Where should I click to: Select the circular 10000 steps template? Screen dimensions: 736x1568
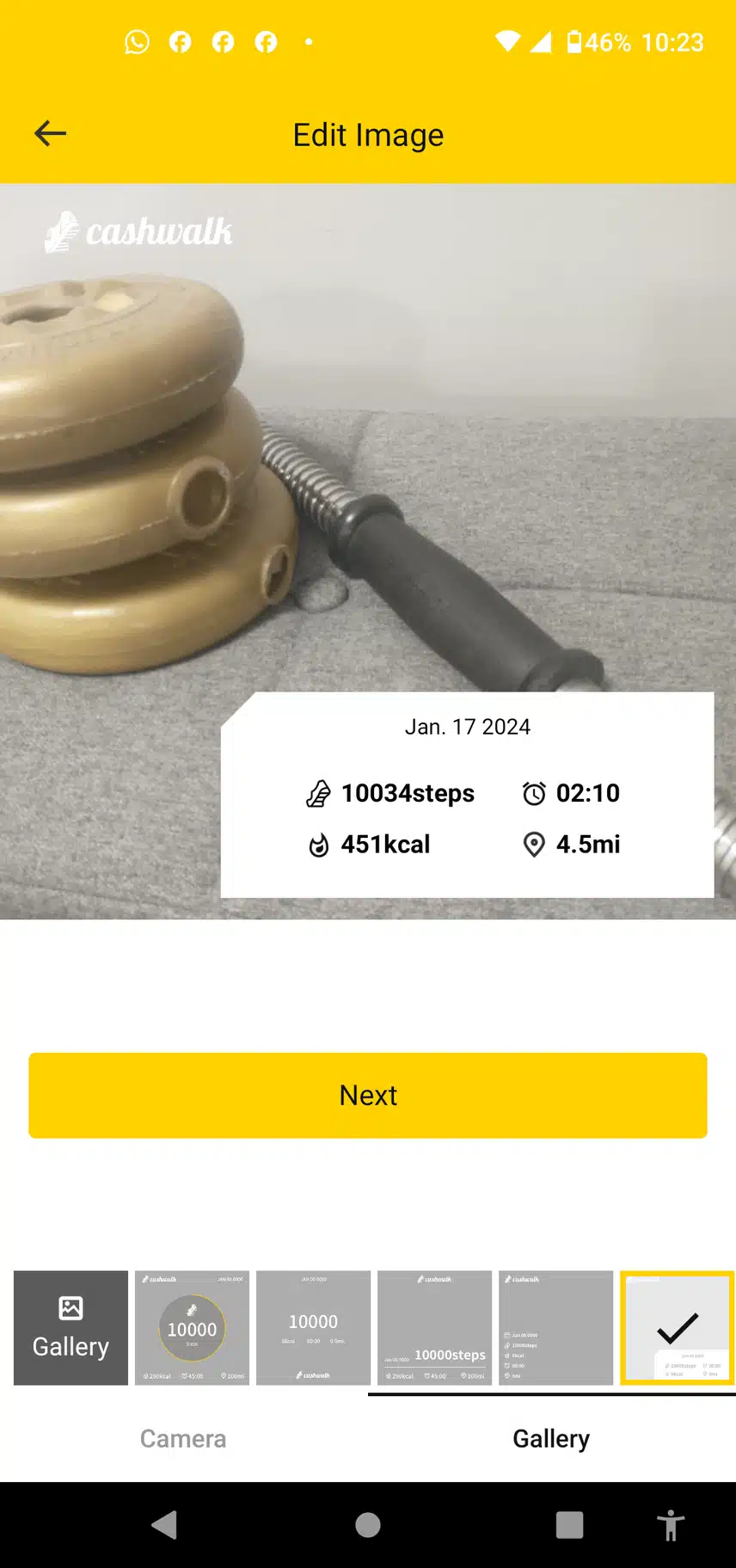pyautogui.click(x=192, y=1327)
